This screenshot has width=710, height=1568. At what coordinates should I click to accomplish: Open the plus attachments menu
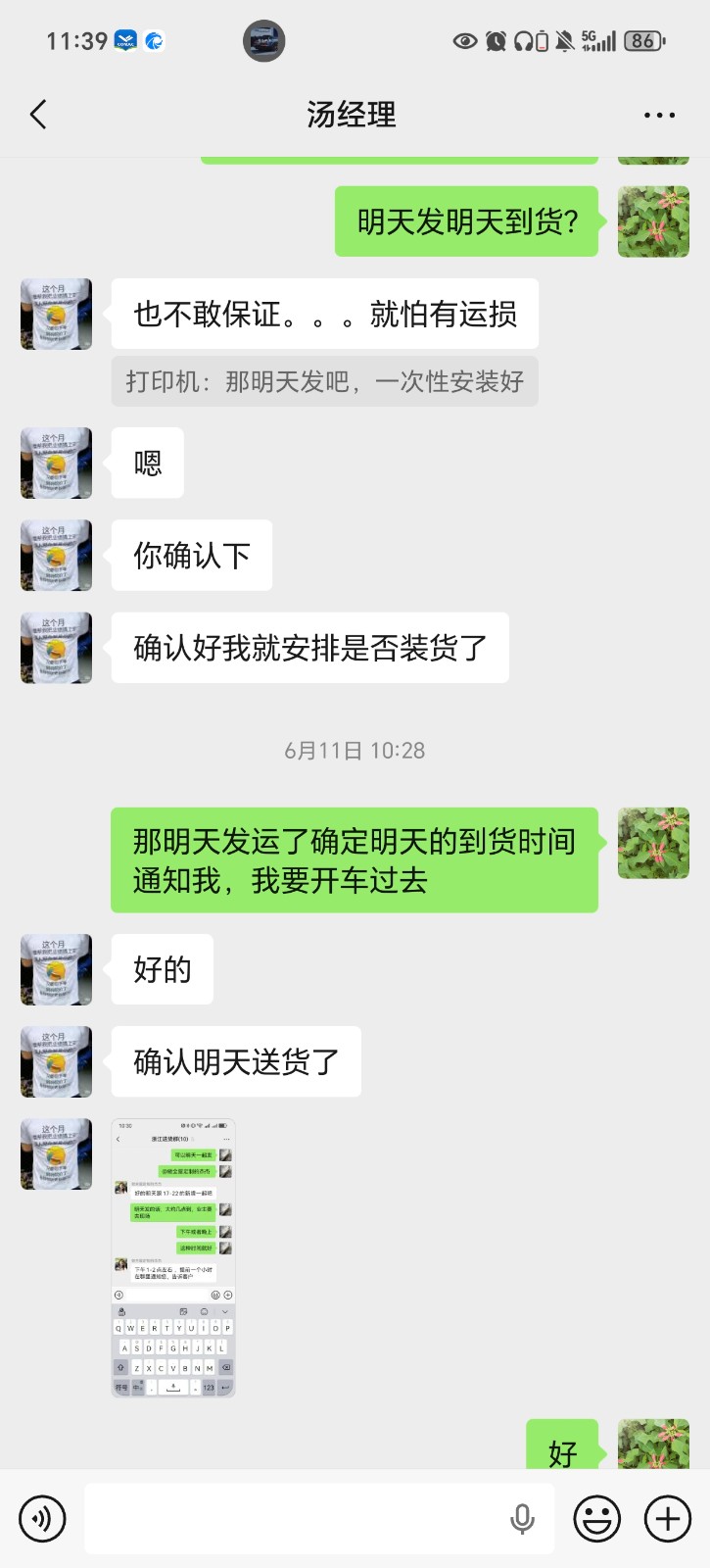[x=667, y=1519]
